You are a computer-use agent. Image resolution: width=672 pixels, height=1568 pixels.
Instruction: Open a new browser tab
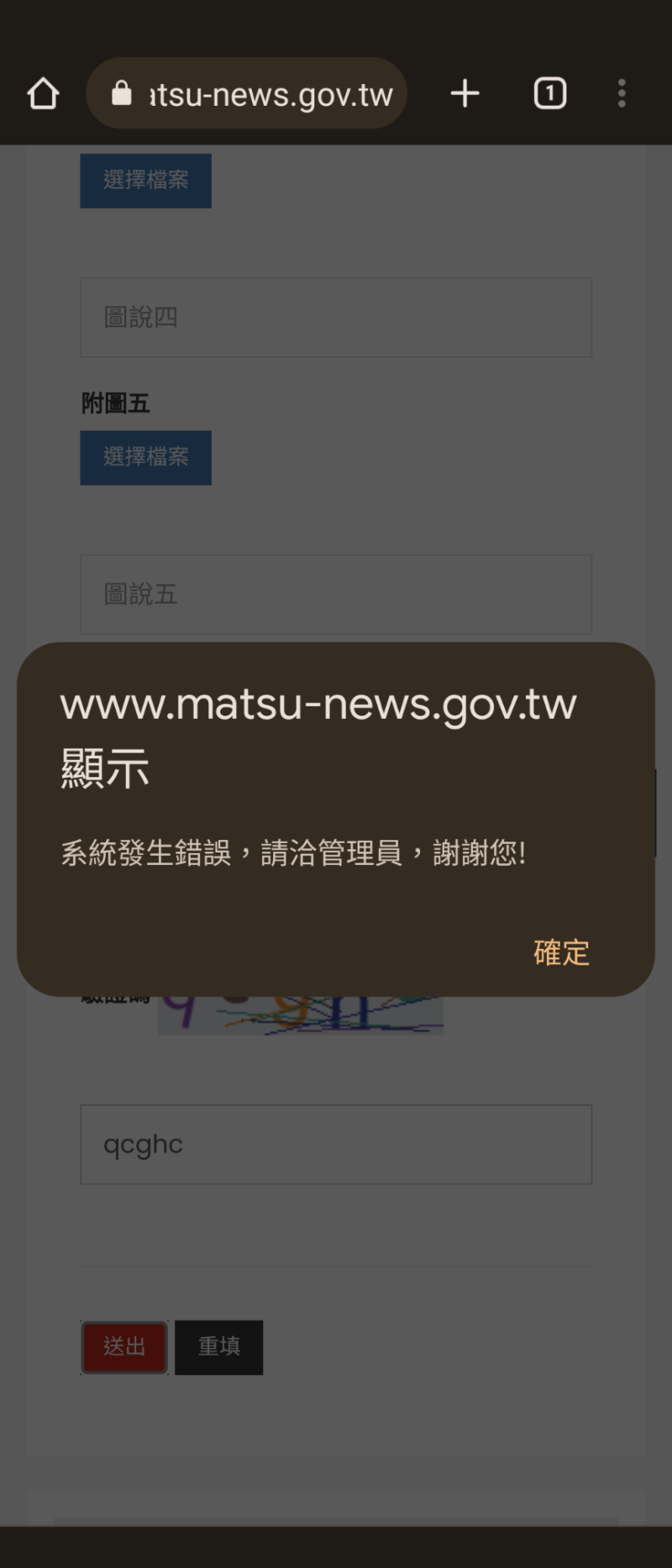[465, 93]
